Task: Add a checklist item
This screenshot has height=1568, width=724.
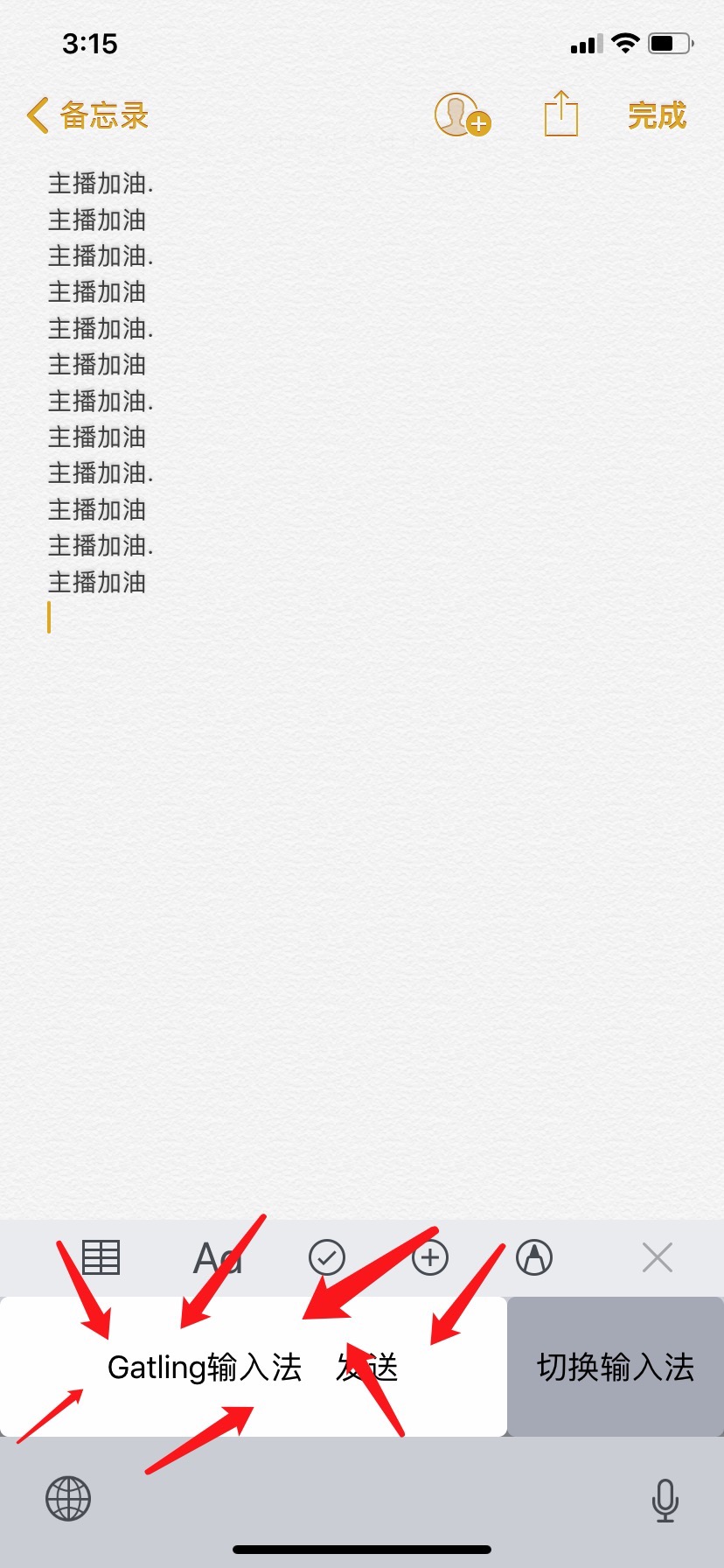Action: click(x=327, y=1258)
